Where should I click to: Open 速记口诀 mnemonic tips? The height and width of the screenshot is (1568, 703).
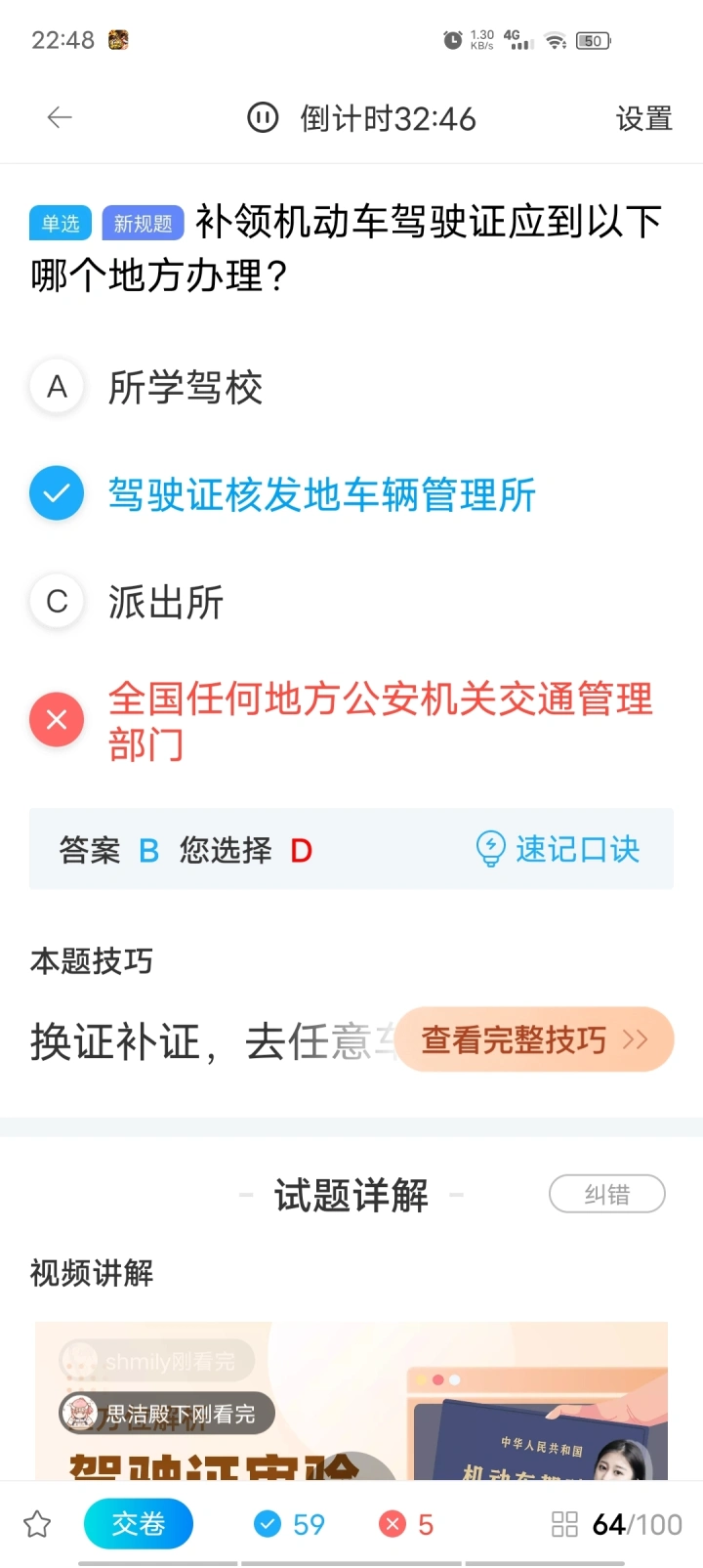coord(558,849)
